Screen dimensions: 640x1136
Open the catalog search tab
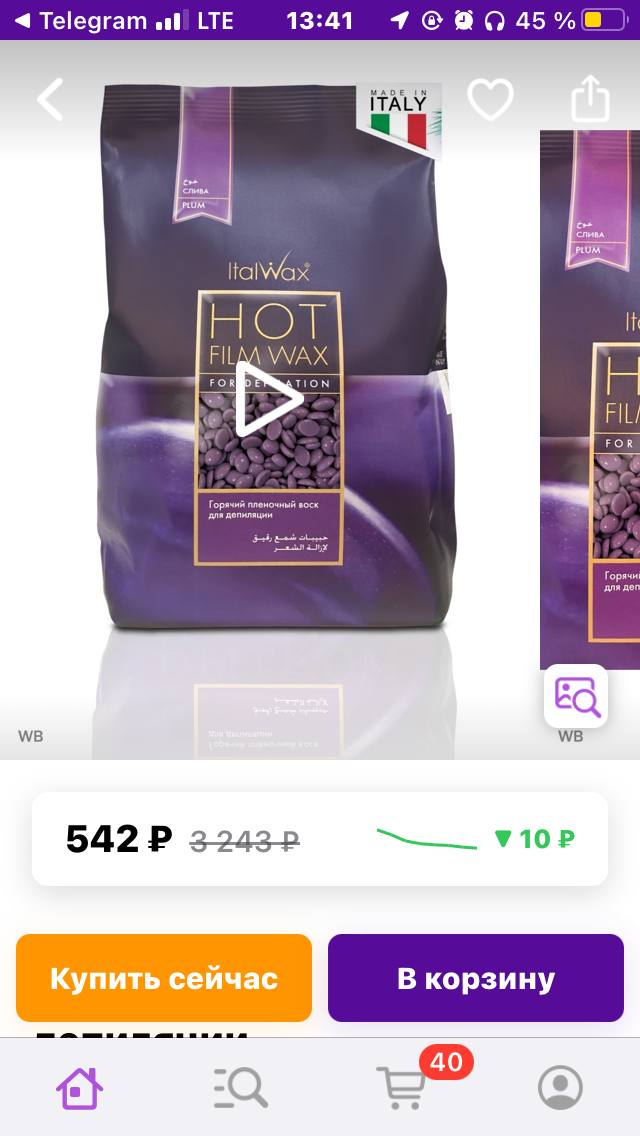point(240,1087)
